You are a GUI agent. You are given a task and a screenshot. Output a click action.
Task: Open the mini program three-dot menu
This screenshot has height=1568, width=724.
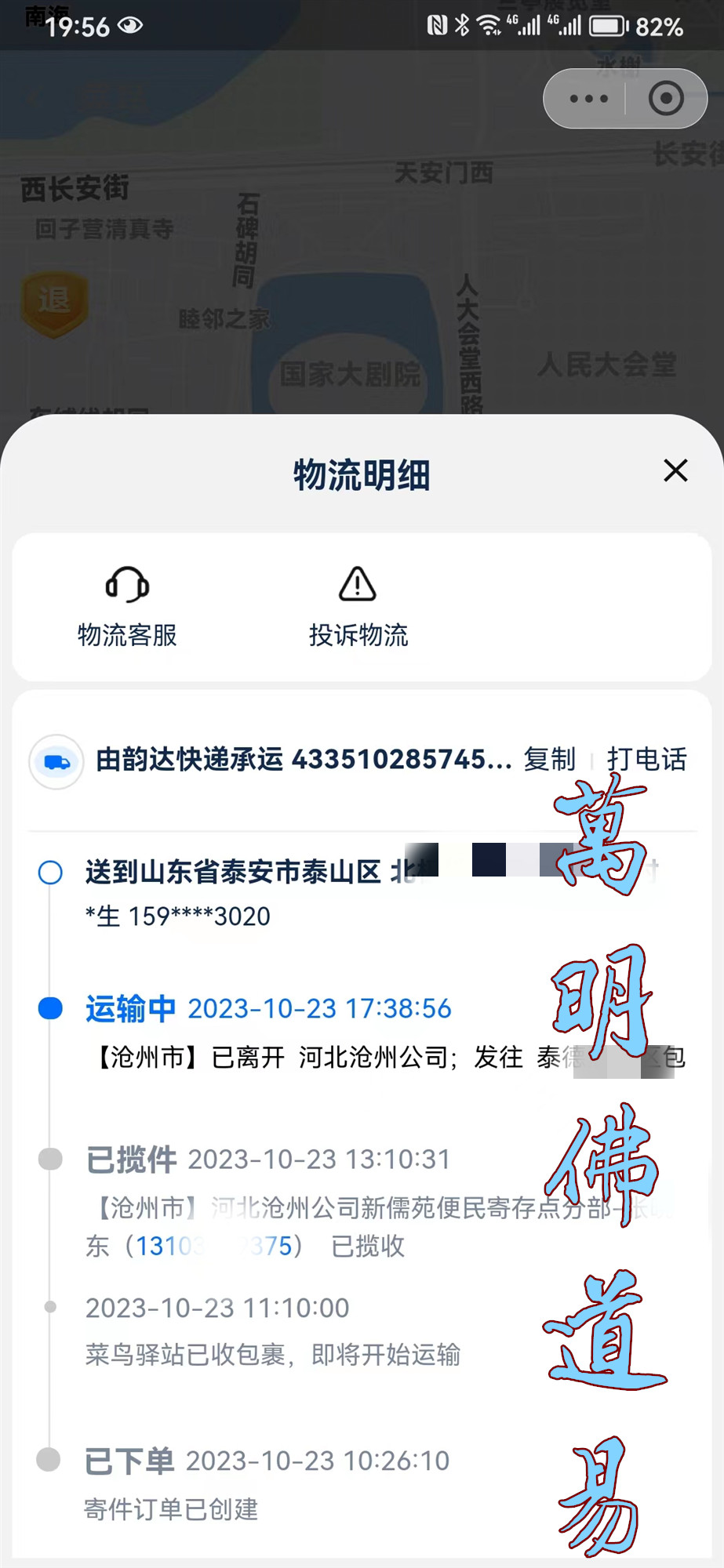coord(588,99)
